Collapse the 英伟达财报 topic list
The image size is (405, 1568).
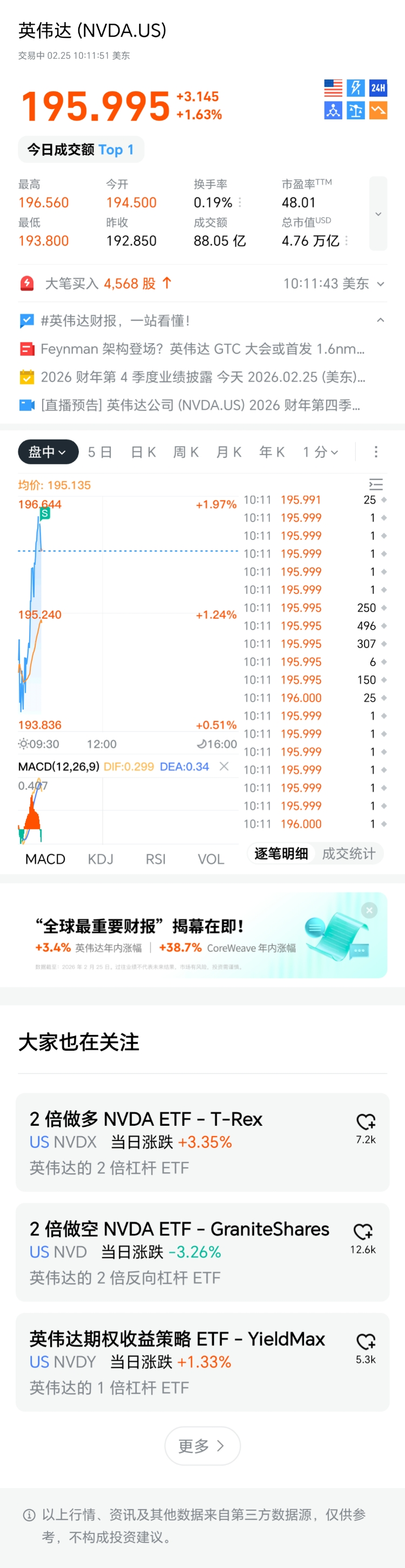[x=380, y=320]
